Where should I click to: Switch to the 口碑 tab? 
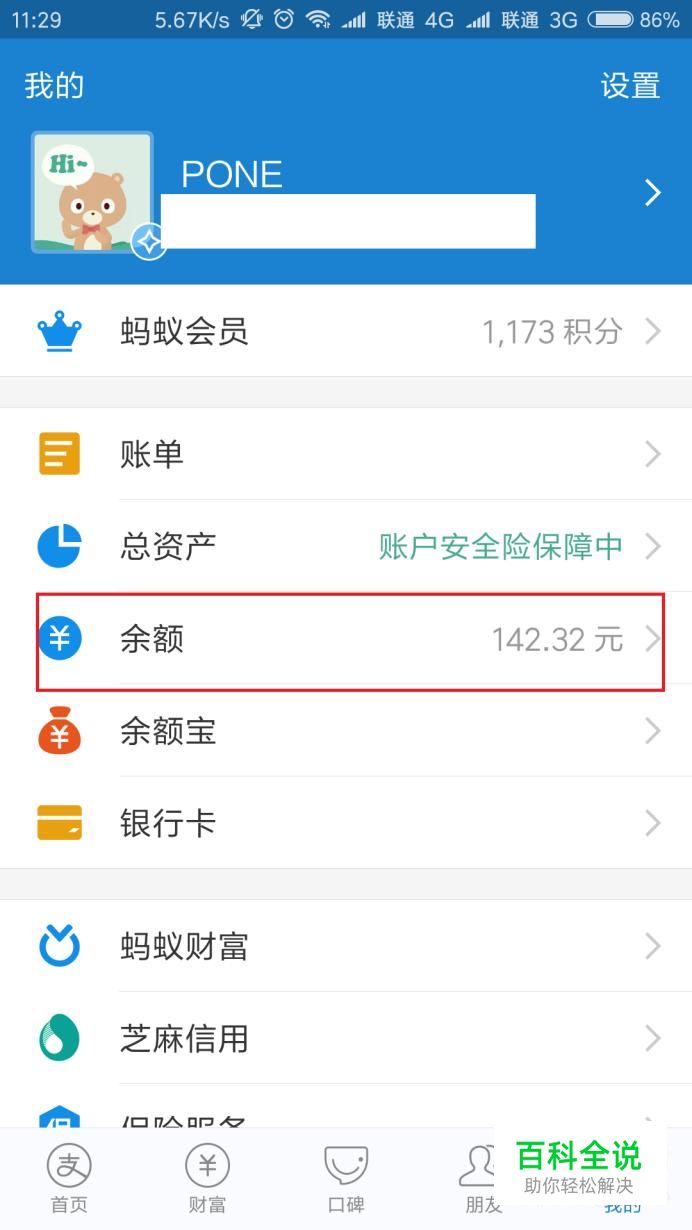(346, 1179)
